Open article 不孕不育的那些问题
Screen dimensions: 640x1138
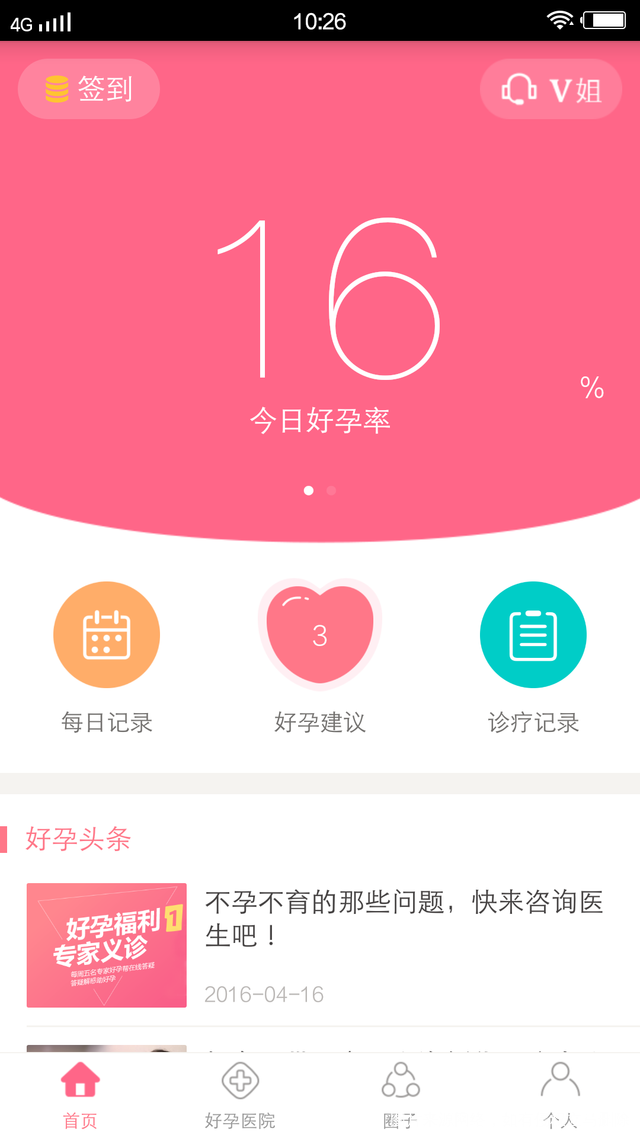(404, 920)
